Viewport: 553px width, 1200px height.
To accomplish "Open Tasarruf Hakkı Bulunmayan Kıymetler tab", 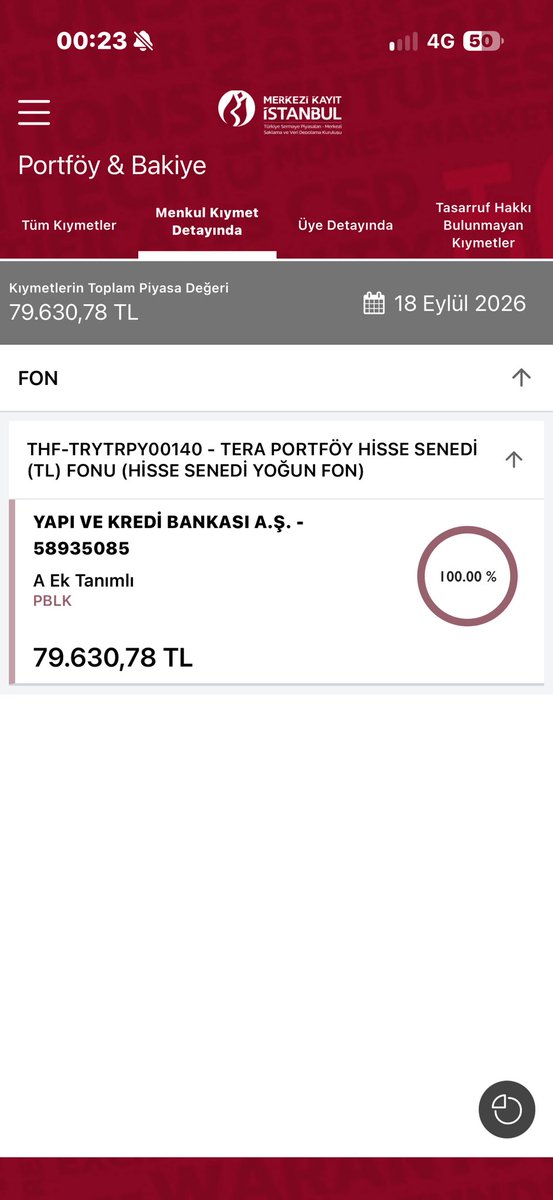I will tap(483, 225).
